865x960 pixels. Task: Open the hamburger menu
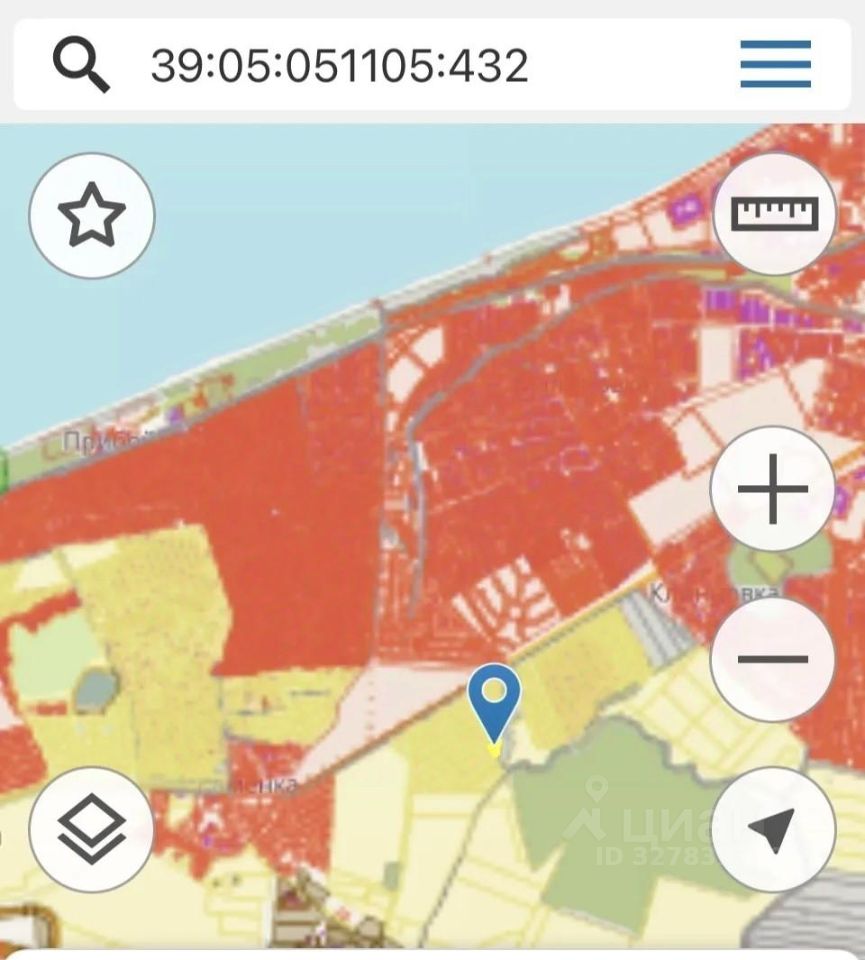[775, 65]
